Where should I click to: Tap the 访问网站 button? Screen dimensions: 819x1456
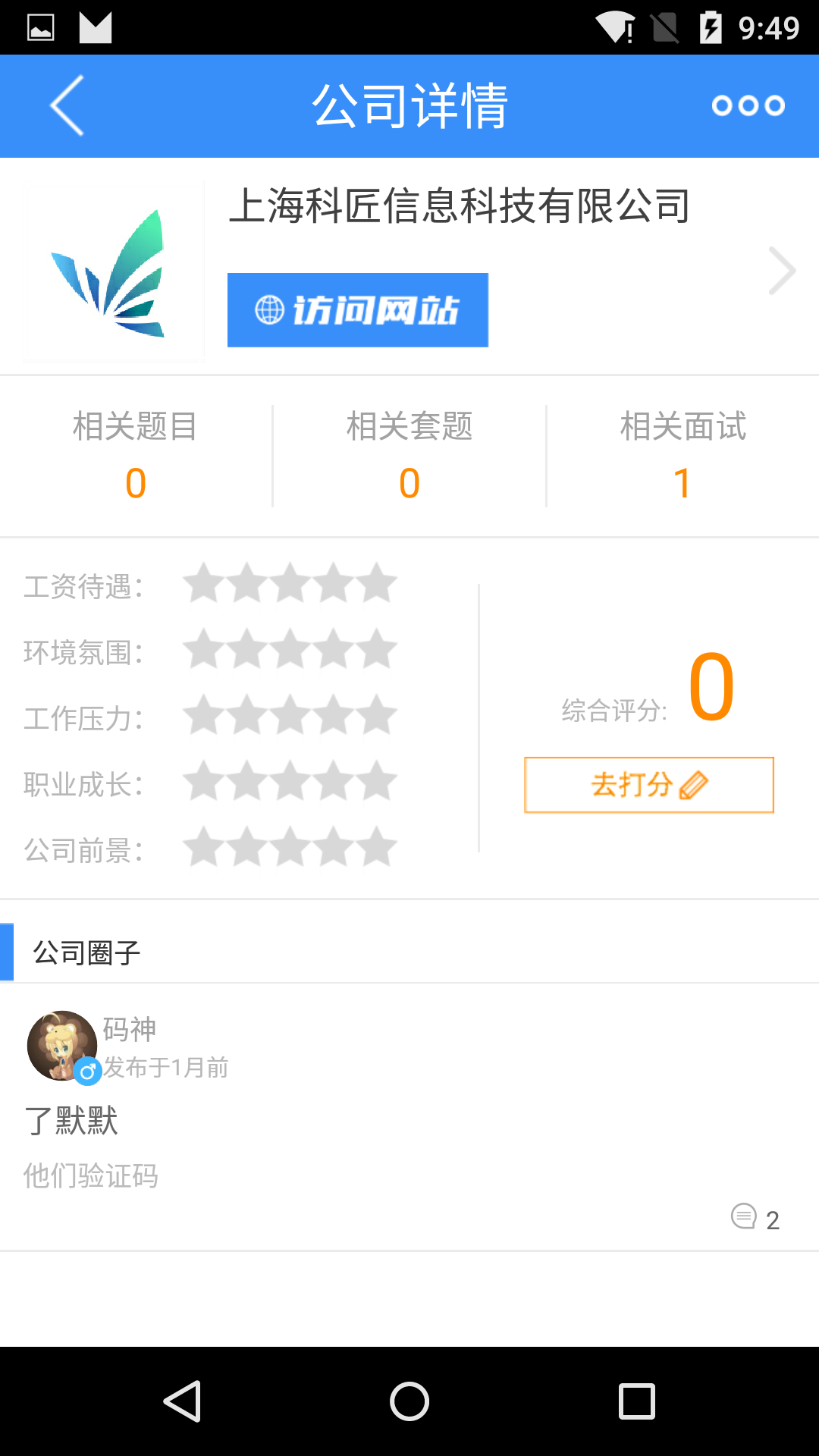click(x=357, y=310)
